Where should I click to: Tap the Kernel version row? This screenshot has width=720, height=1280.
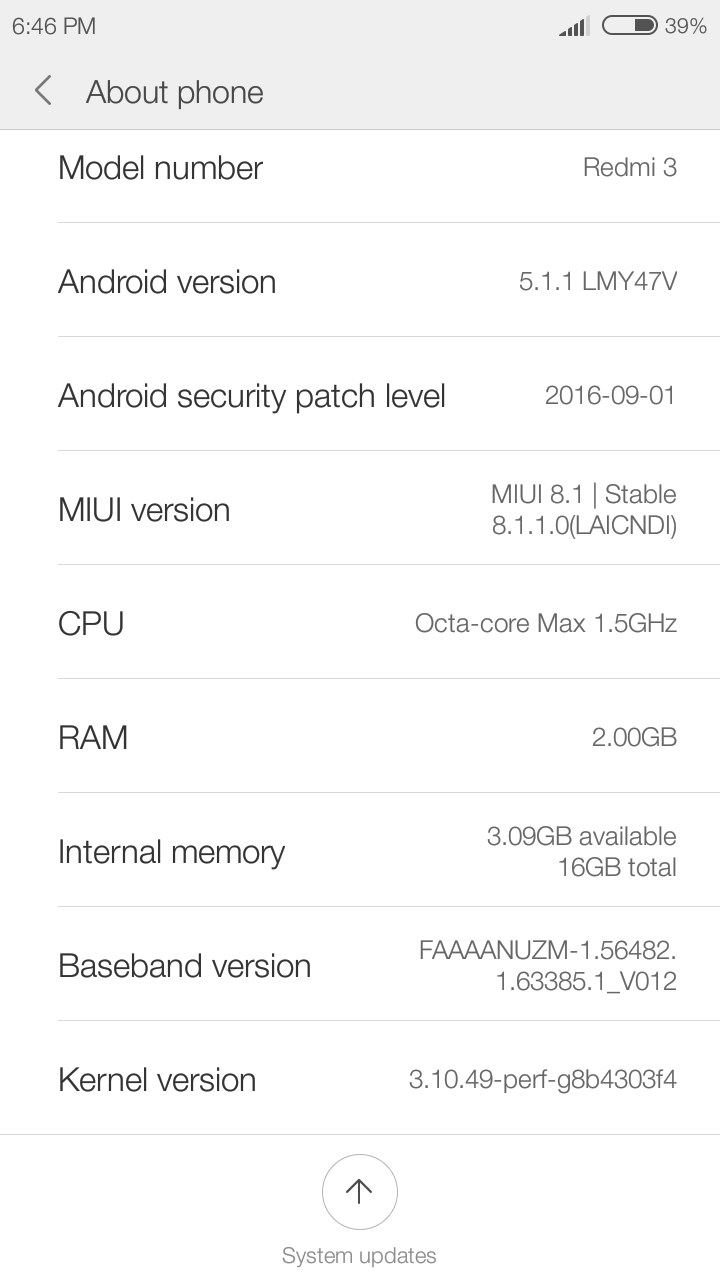coord(360,1079)
